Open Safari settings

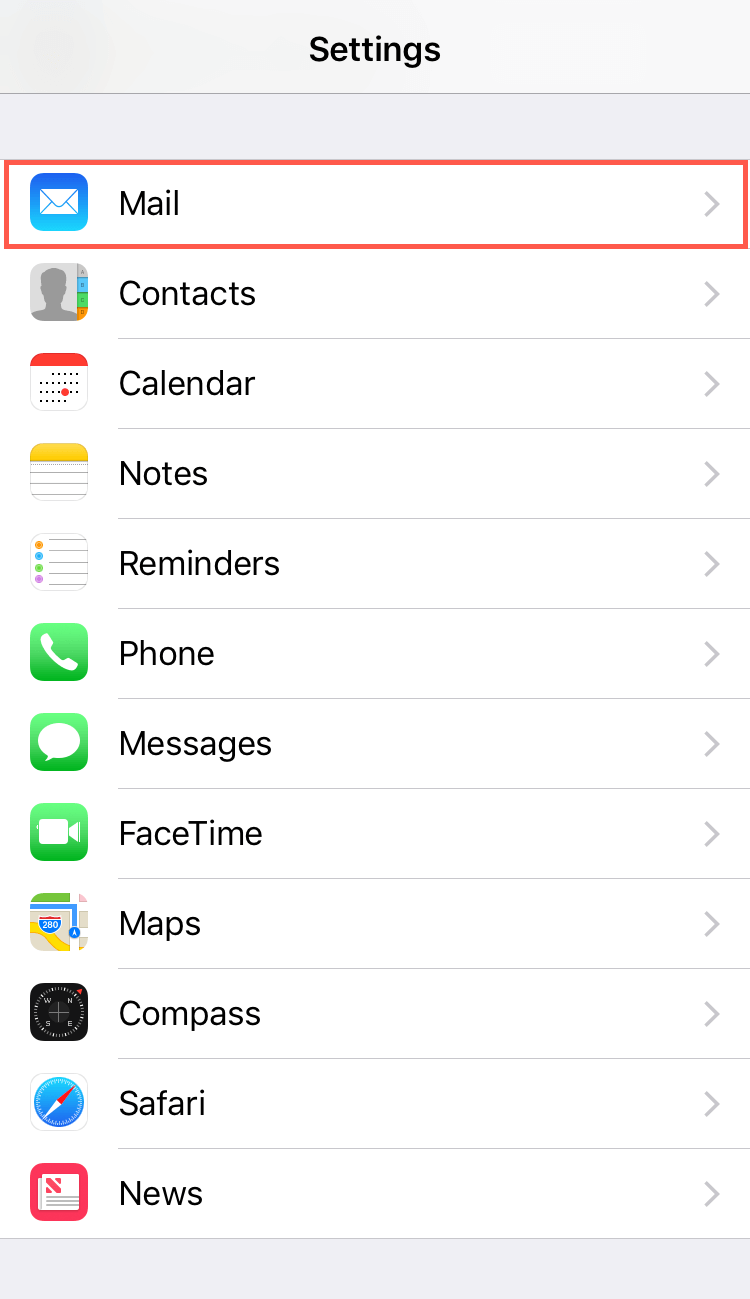point(375,1104)
